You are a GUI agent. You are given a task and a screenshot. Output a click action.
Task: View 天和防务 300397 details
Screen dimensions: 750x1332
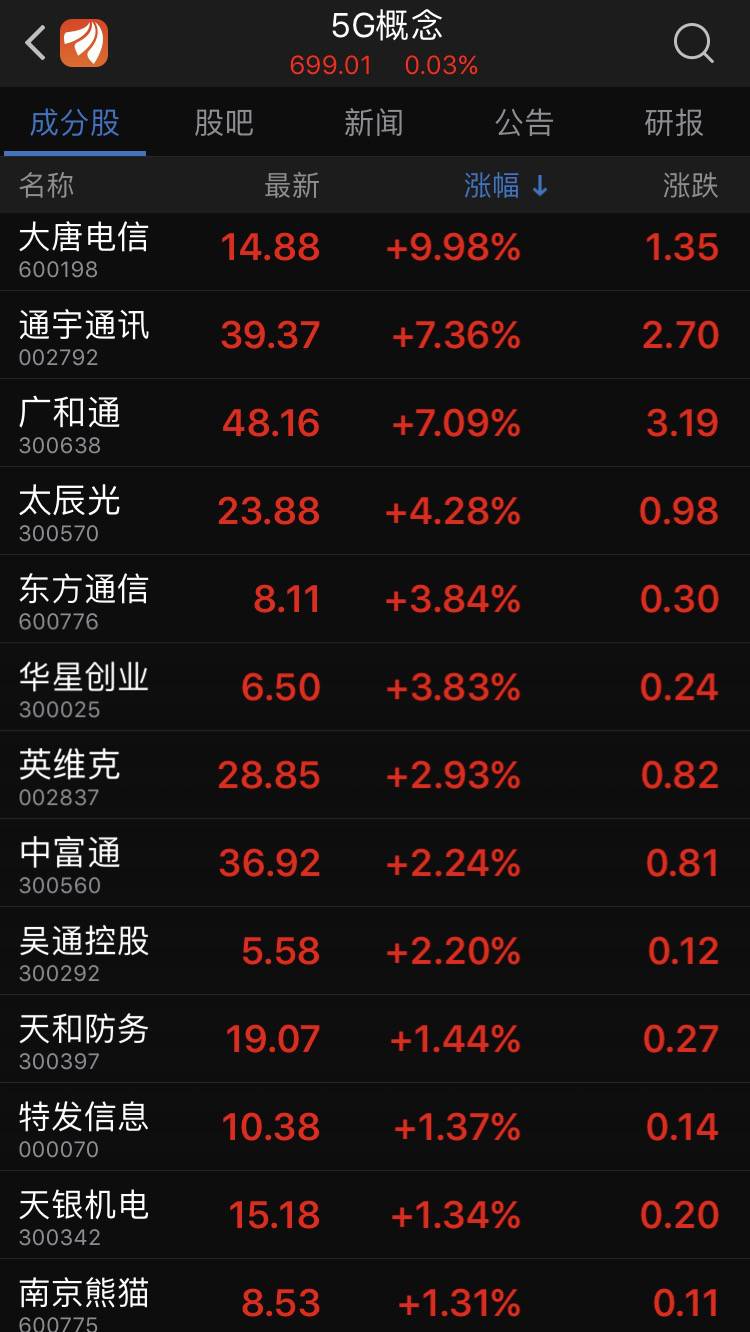375,1039
